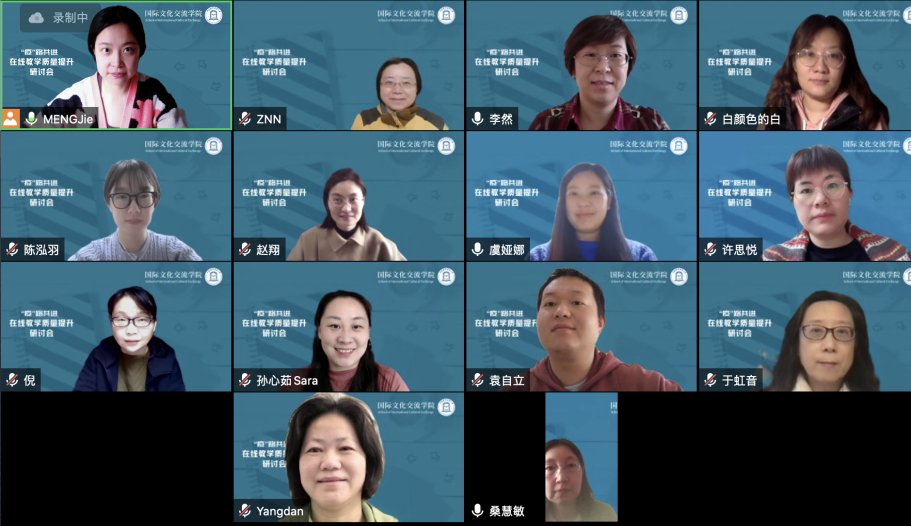Tap Yangdan's video tile
911x526 pixels.
coord(348,457)
